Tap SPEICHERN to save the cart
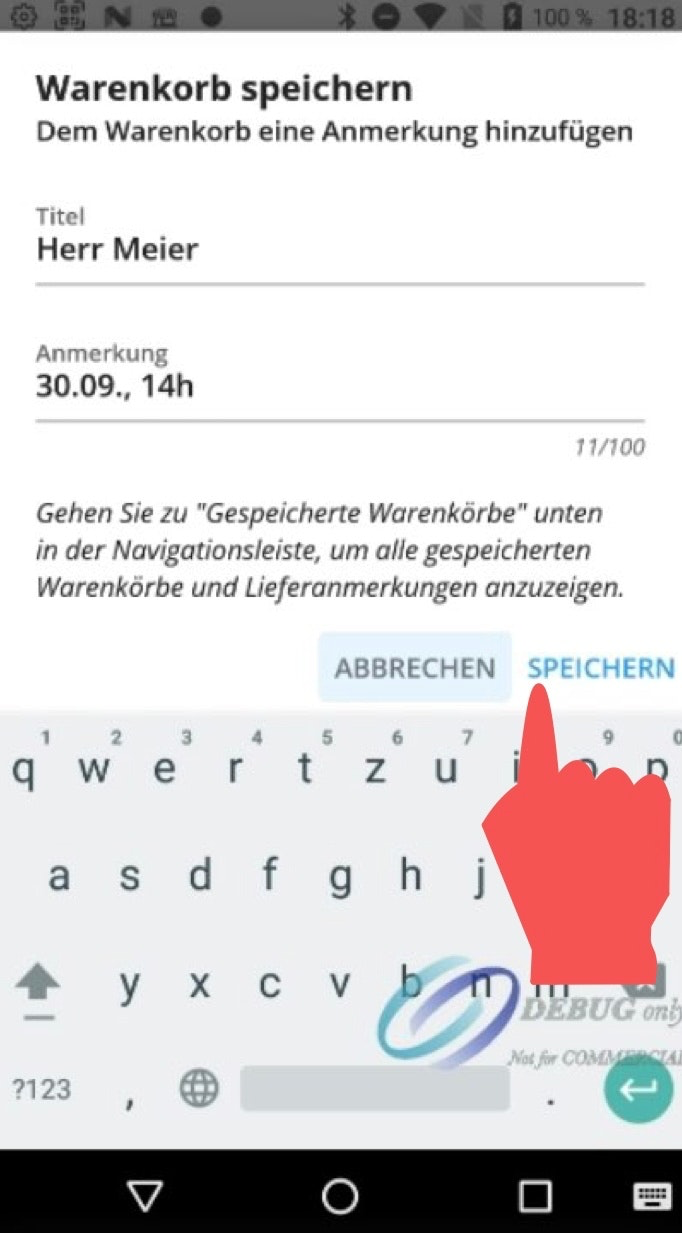The image size is (682, 1233). [x=601, y=668]
